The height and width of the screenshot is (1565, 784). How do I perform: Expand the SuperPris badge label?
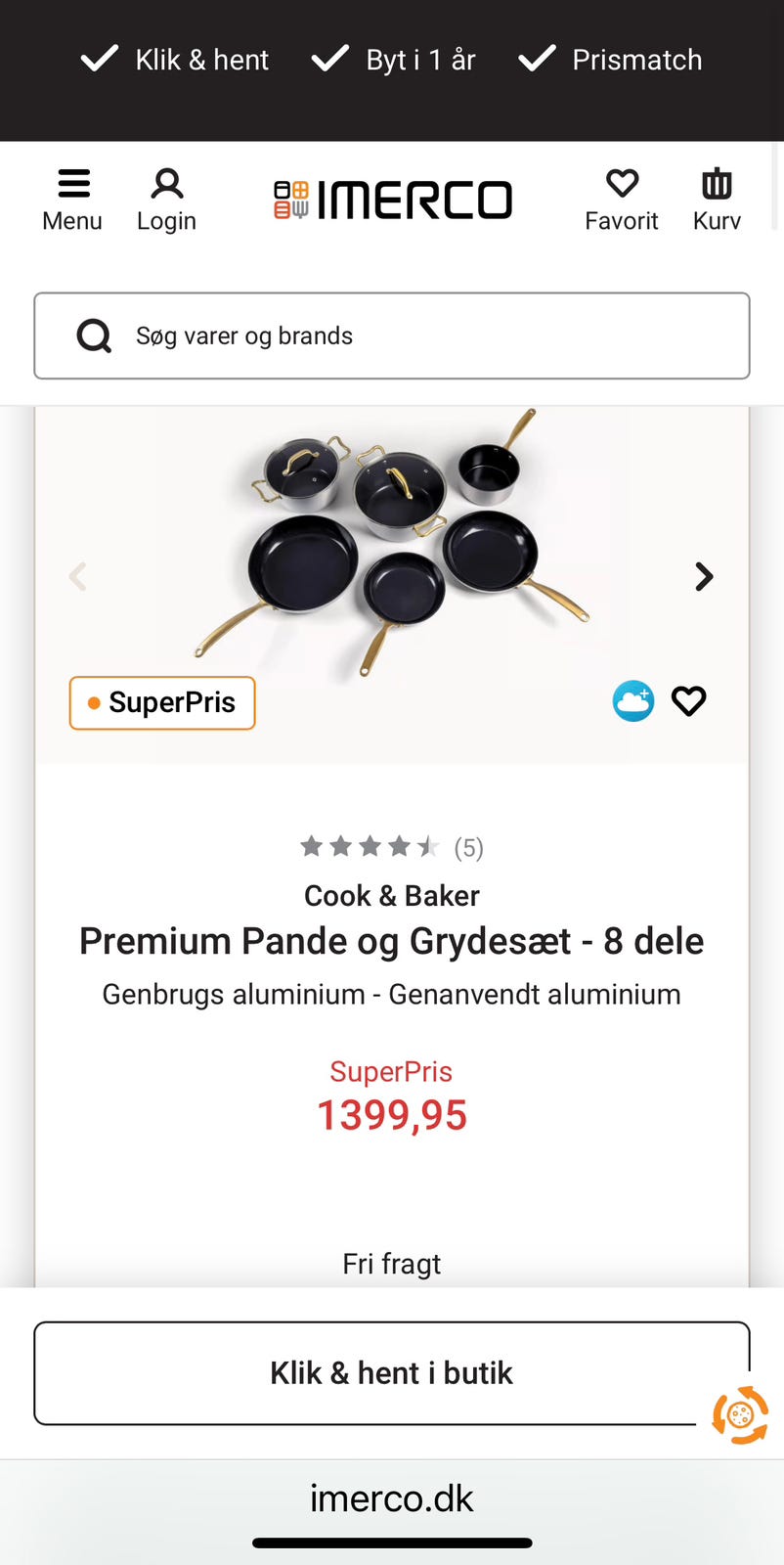(162, 702)
